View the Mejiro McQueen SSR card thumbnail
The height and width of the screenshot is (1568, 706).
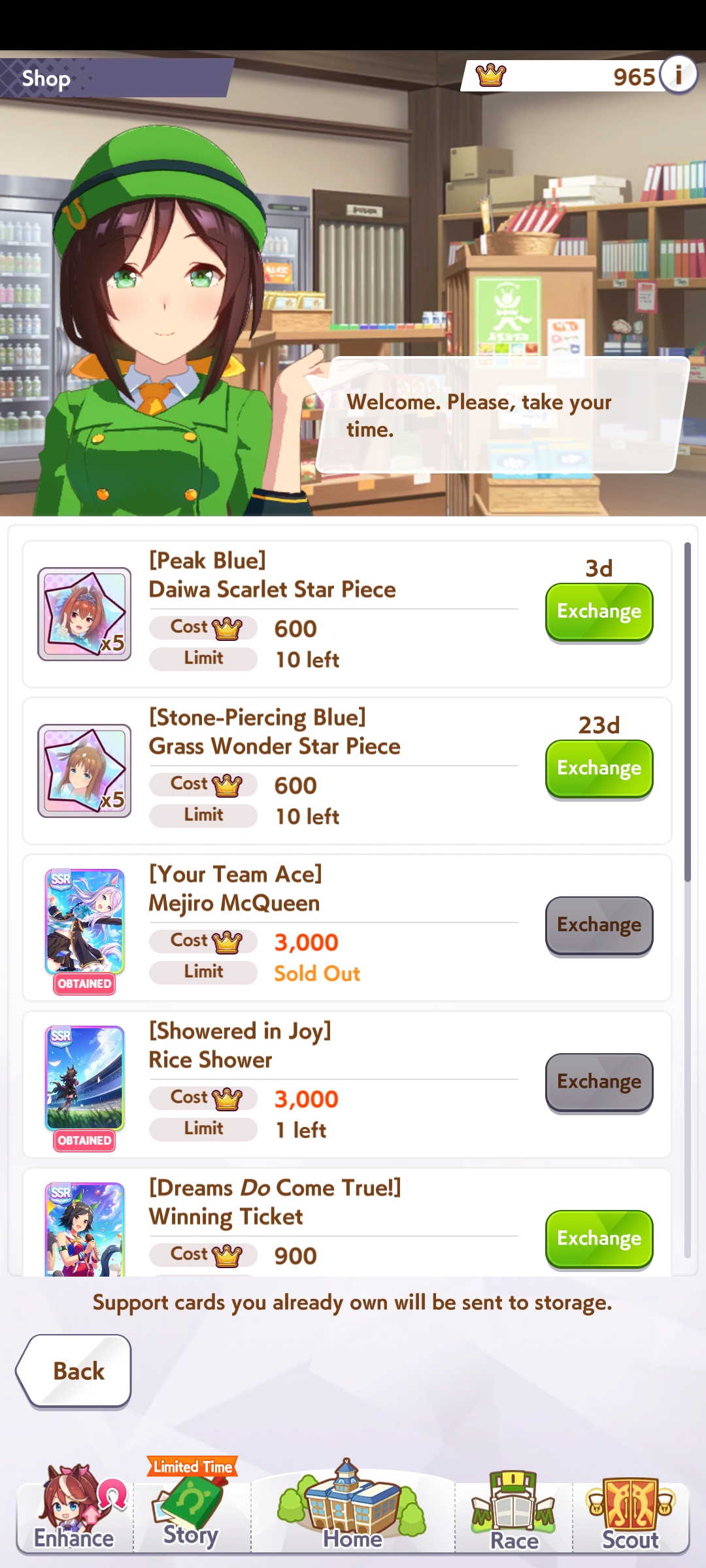(84, 921)
